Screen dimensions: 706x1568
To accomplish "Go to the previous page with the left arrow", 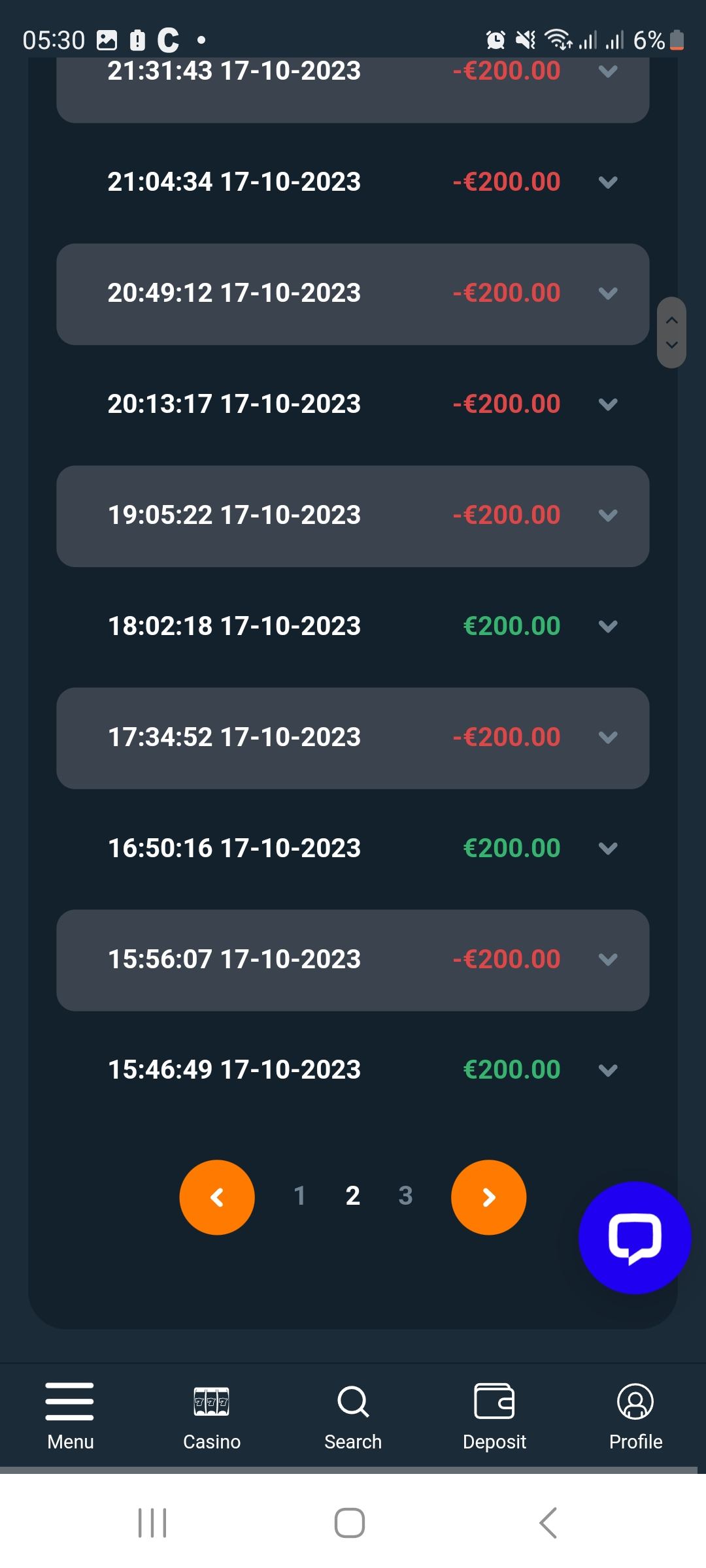I will coord(217,1197).
